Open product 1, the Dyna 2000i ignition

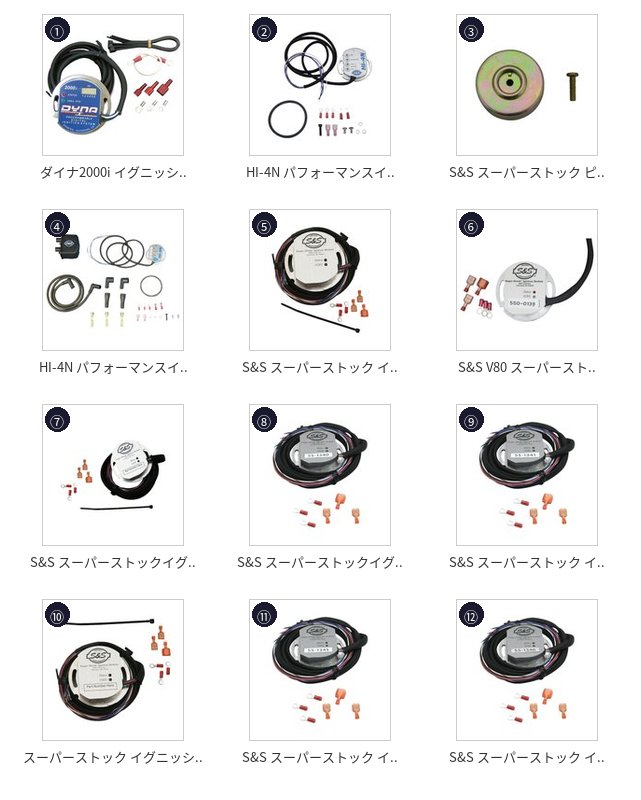coord(113,85)
